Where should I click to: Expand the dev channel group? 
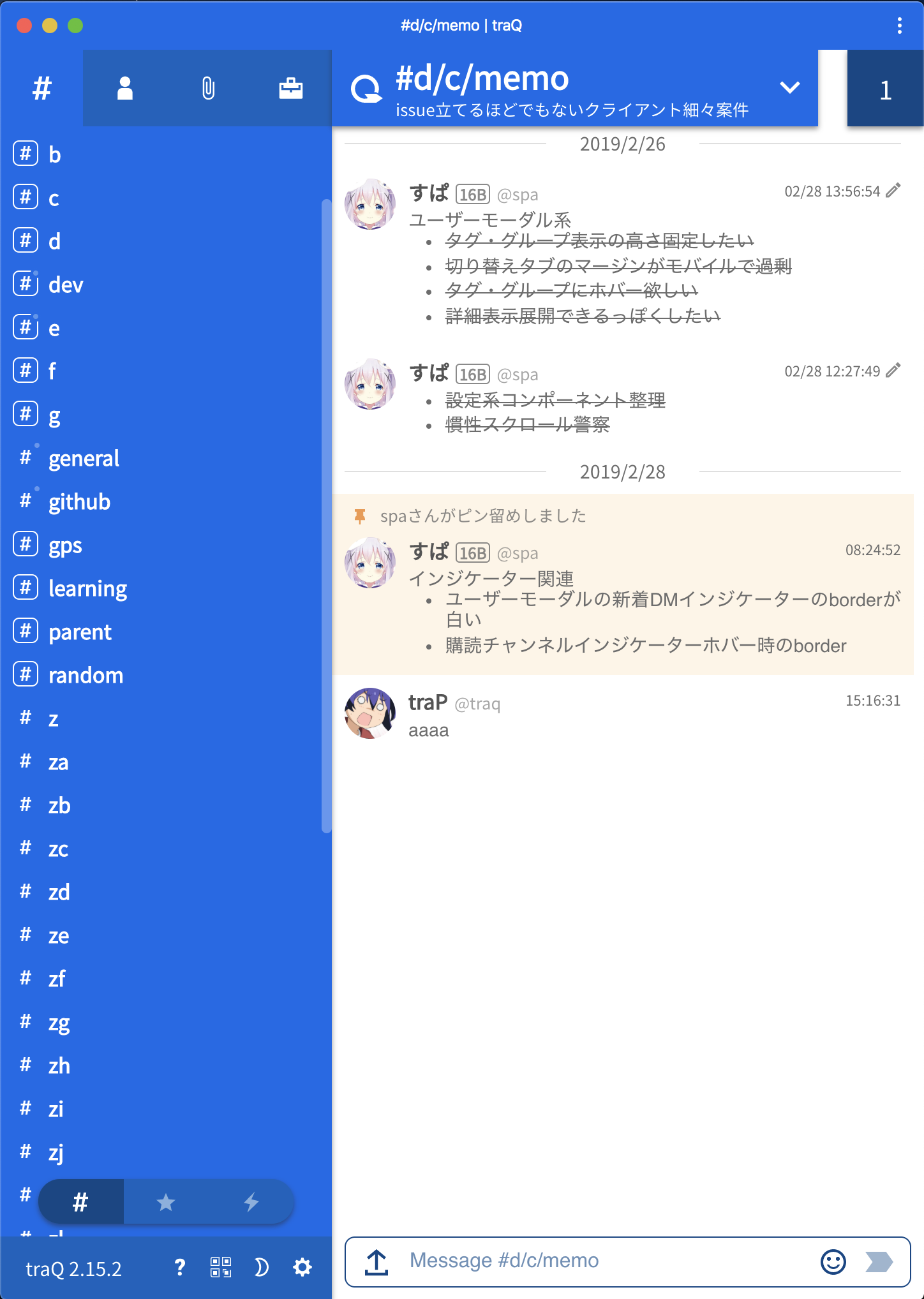26,284
